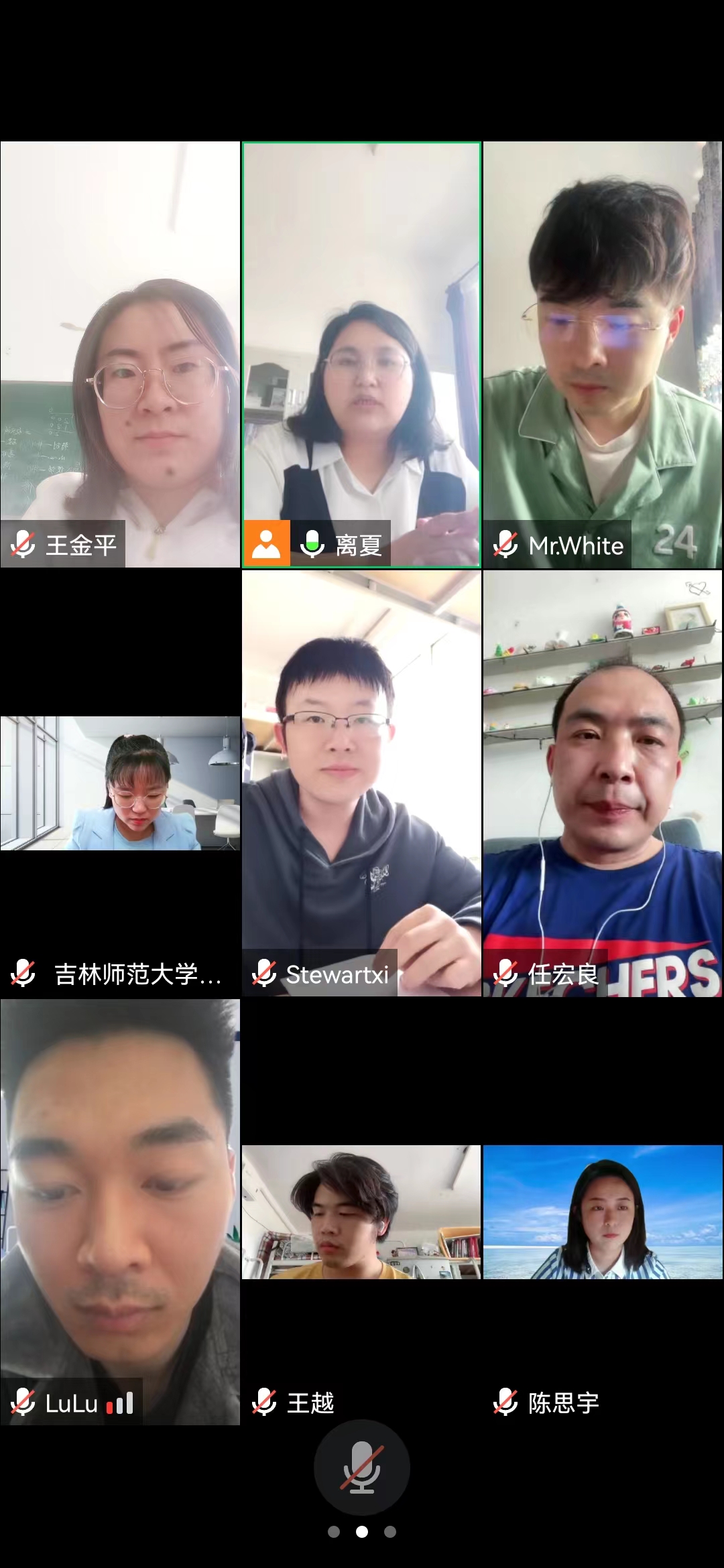Tap the page indicator dots
Viewport: 724px width, 1568px height.
(361, 1532)
